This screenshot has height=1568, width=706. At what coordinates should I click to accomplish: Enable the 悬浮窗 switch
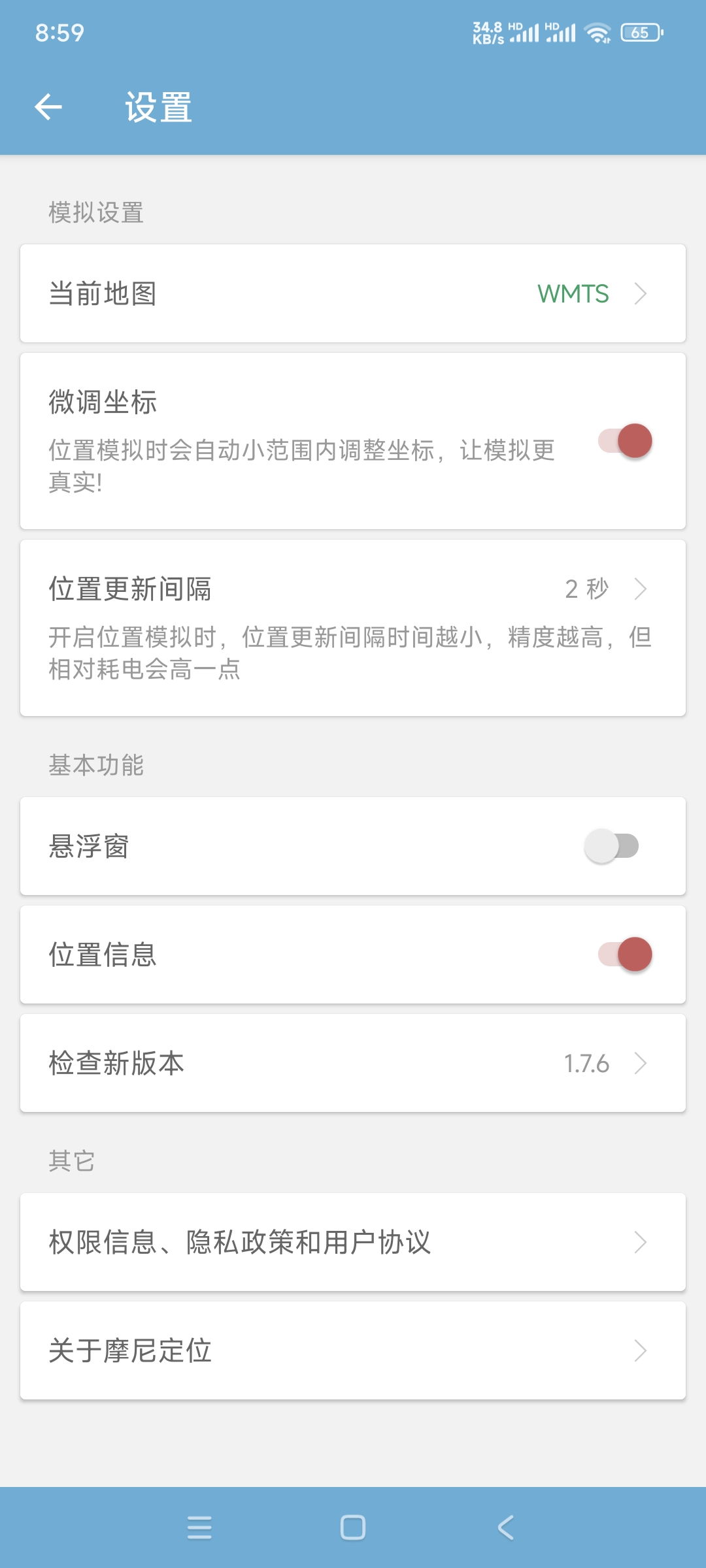click(612, 846)
